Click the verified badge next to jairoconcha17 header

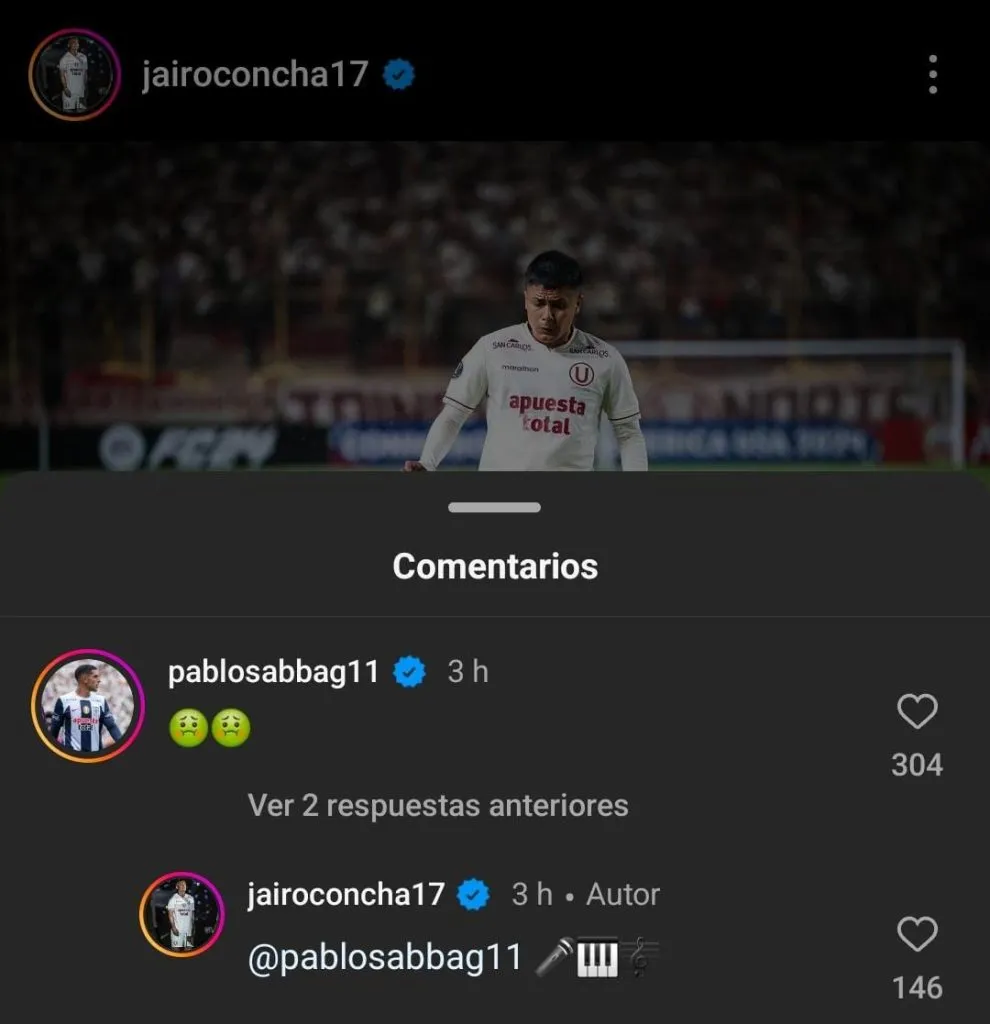(x=398, y=73)
